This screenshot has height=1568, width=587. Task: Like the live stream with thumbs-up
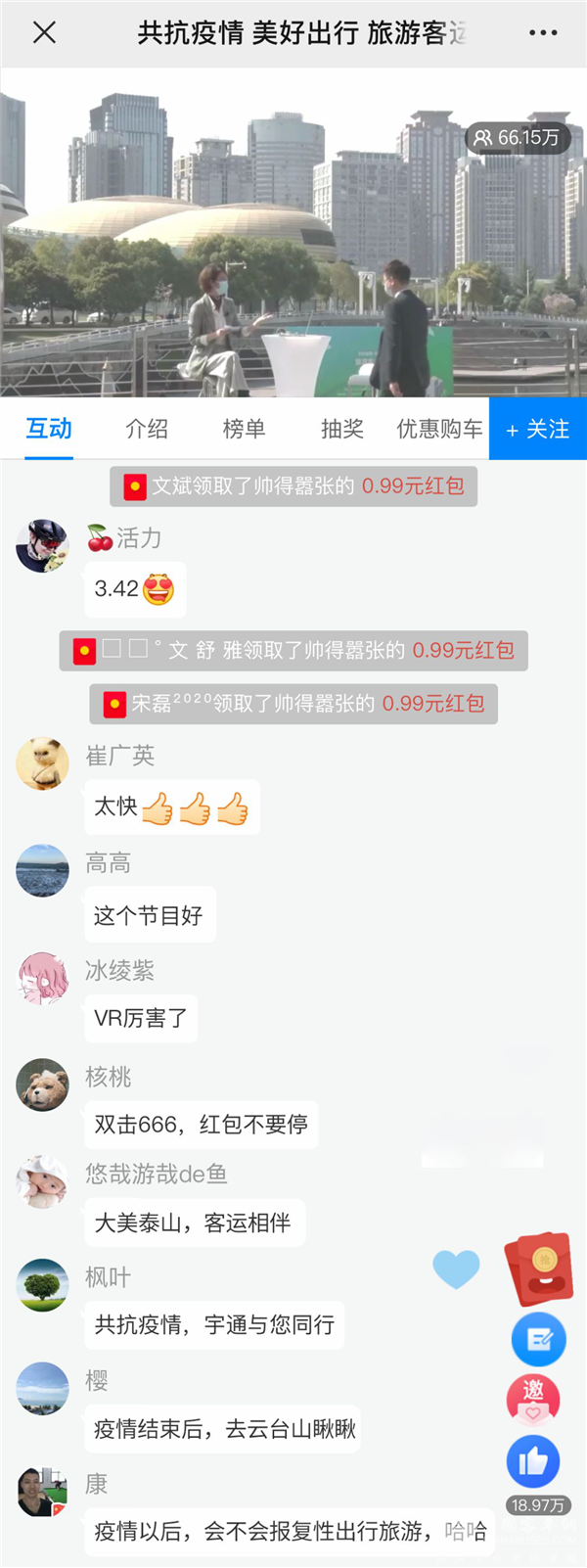coord(533,1462)
